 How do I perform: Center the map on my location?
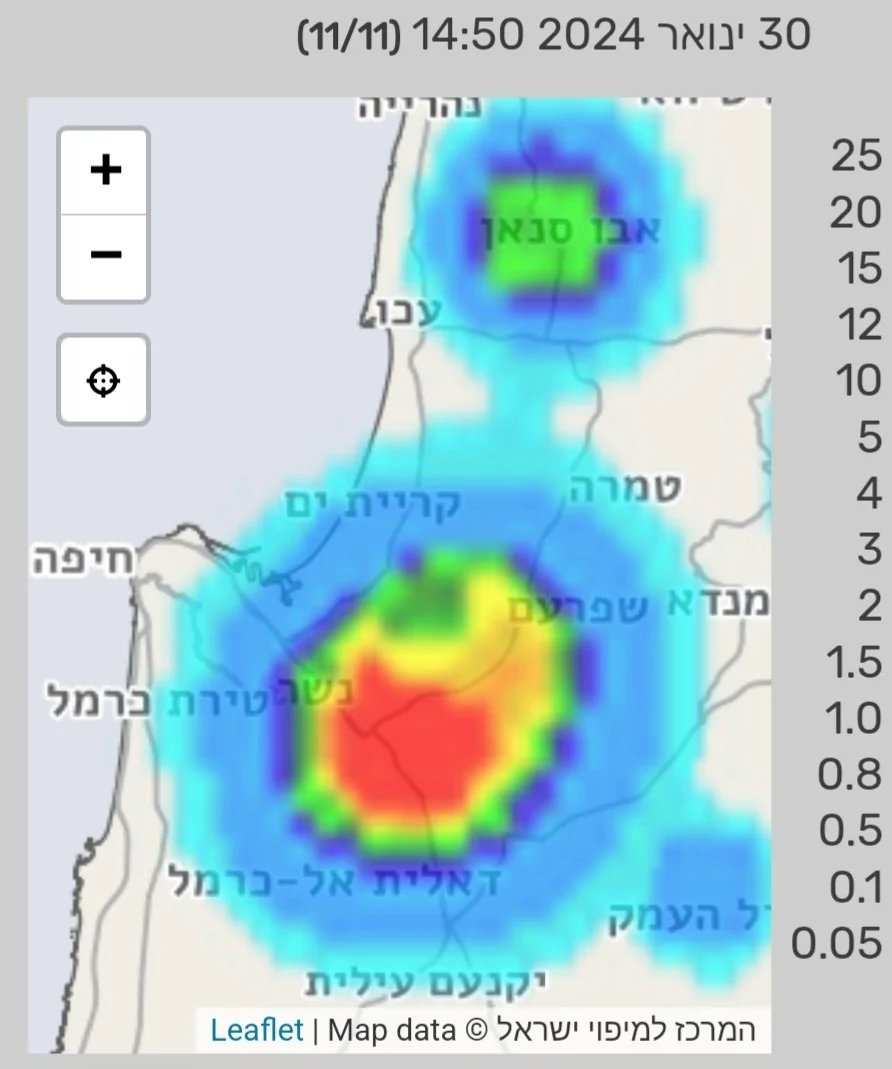tap(104, 380)
